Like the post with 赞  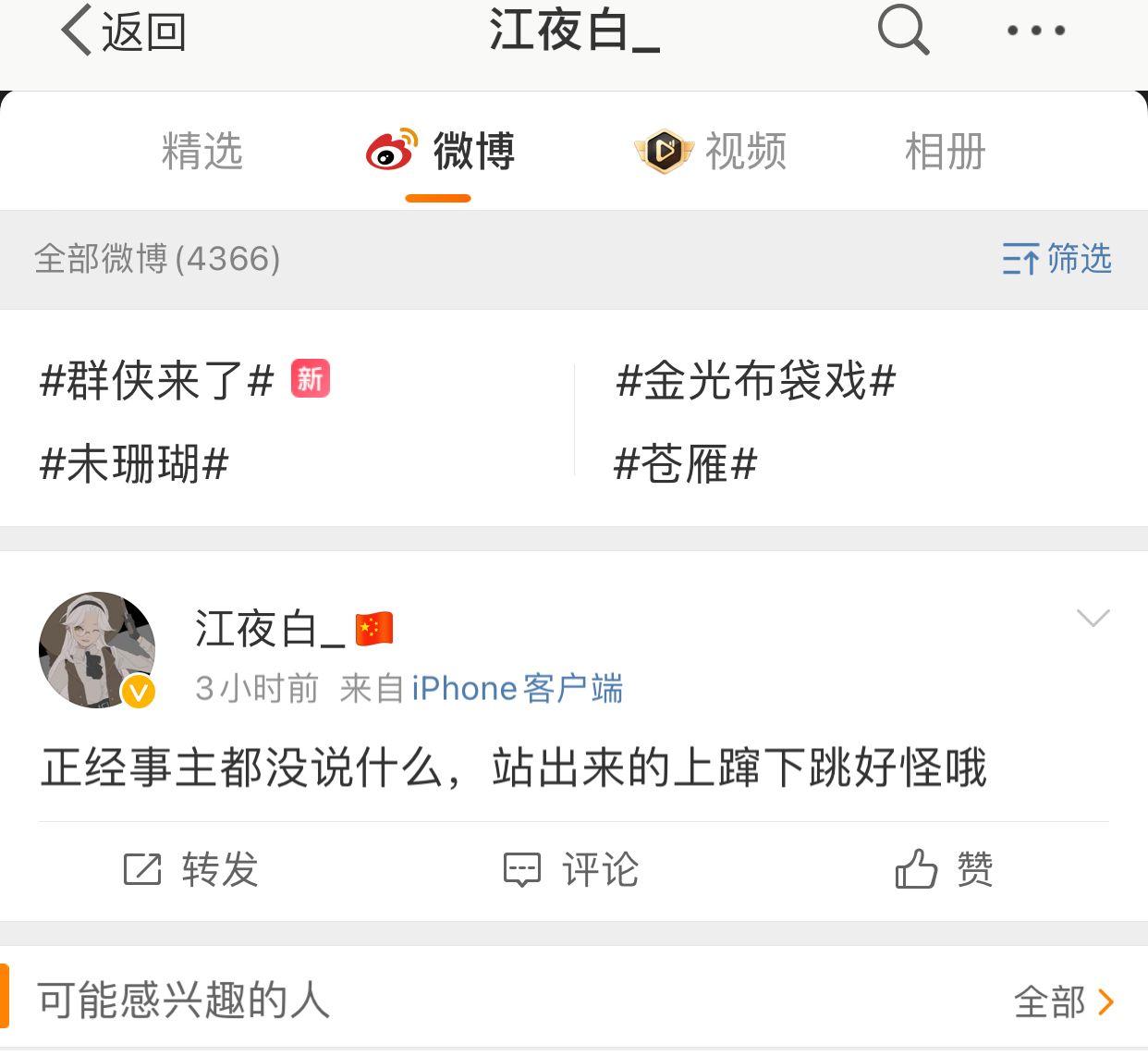point(944,870)
